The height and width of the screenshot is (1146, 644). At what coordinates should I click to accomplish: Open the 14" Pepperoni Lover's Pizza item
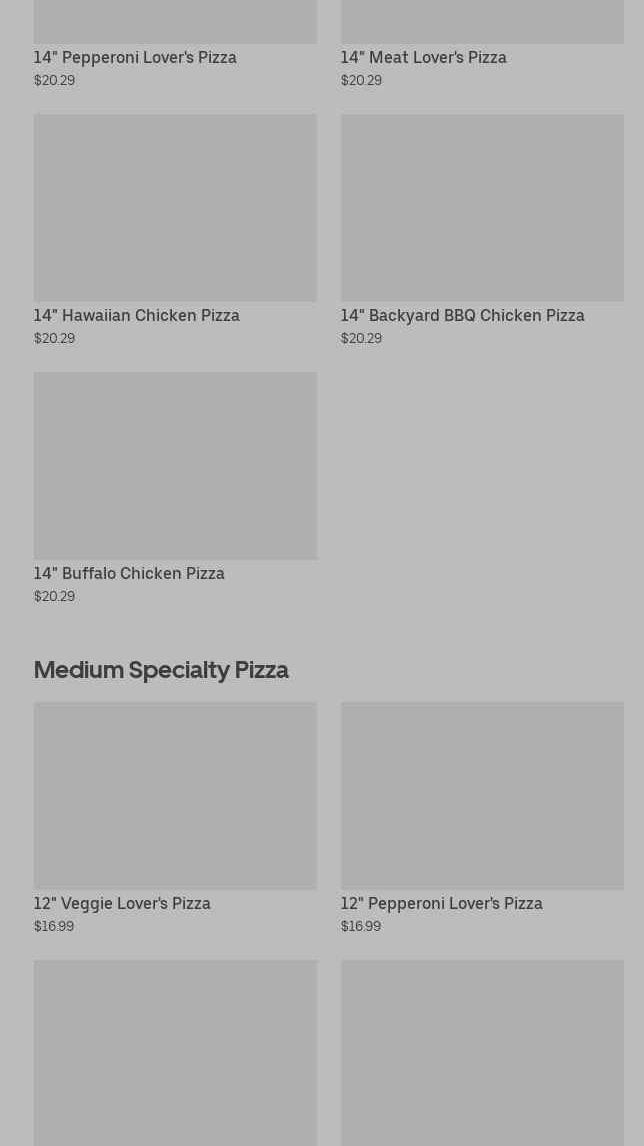(x=135, y=57)
